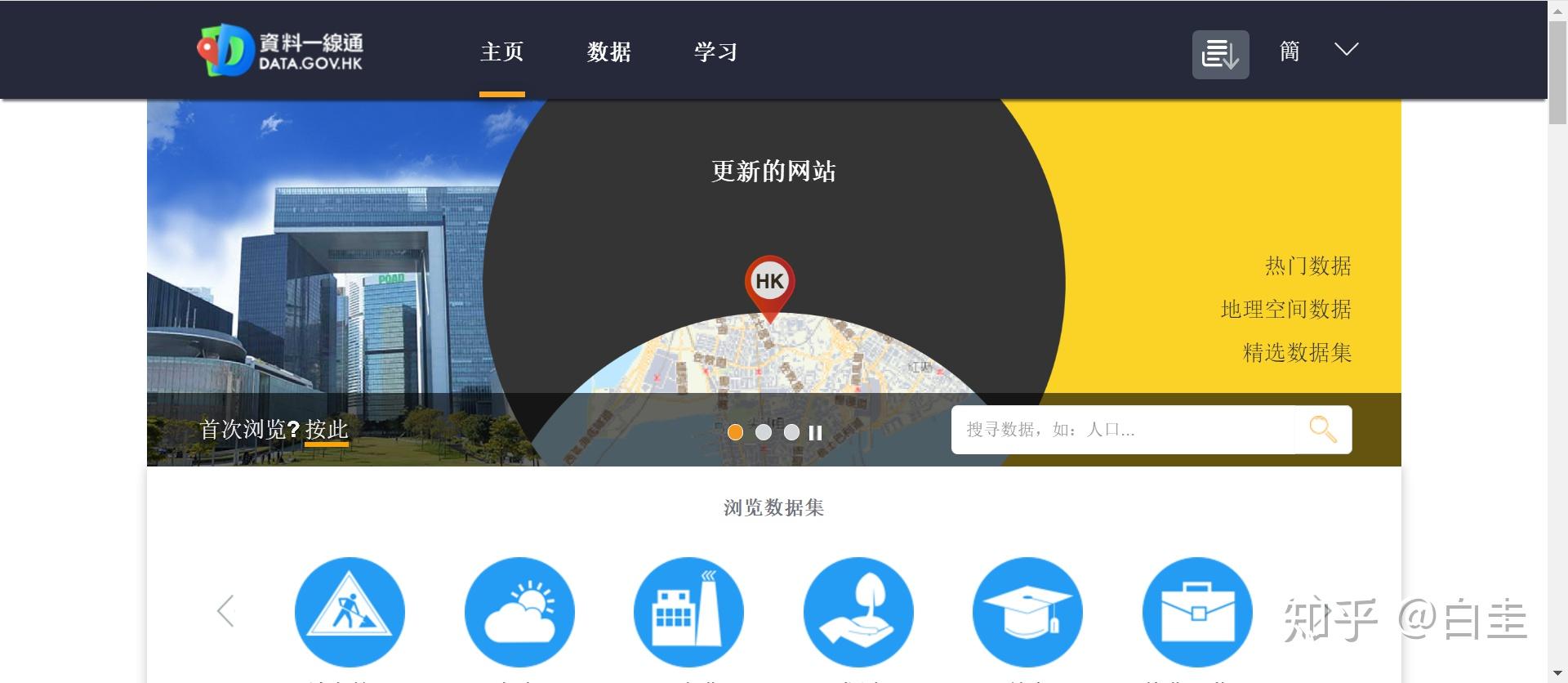Open the factory category icon
The width and height of the screenshot is (1568, 683).
pos(688,612)
